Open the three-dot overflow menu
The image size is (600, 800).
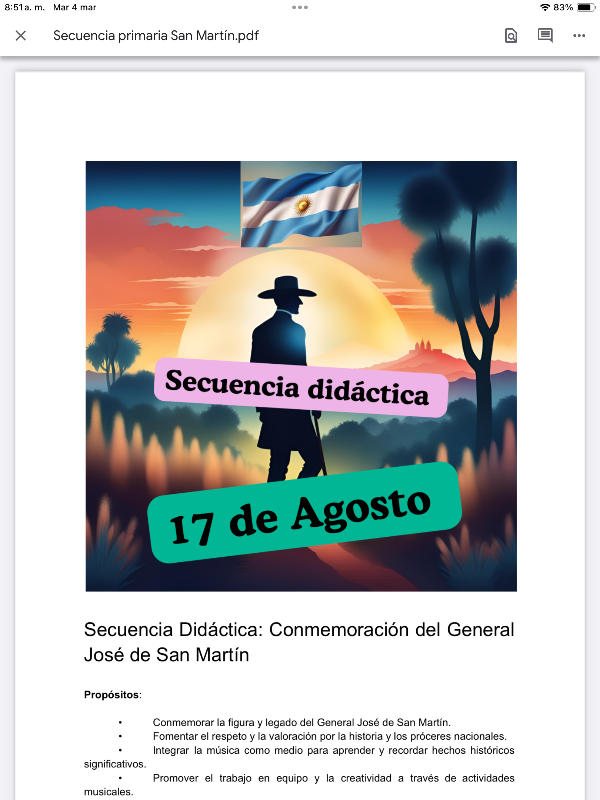click(x=579, y=35)
